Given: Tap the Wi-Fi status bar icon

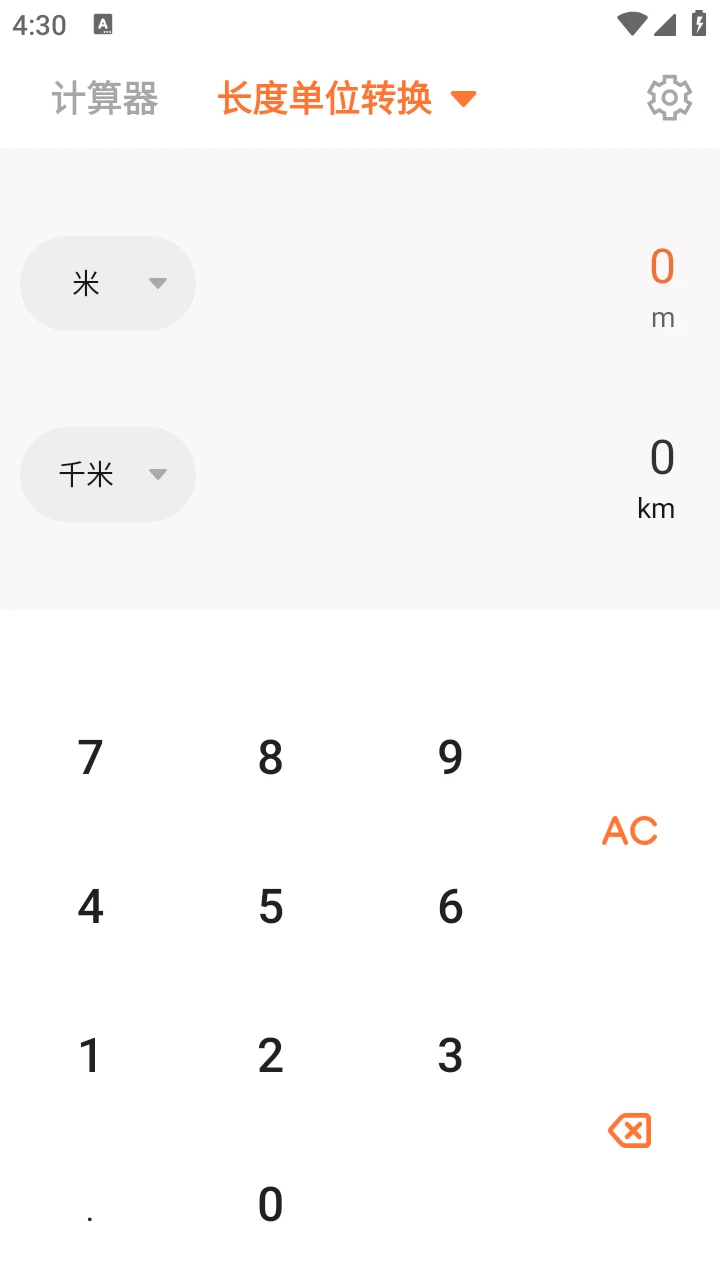Looking at the screenshot, I should (x=632, y=23).
